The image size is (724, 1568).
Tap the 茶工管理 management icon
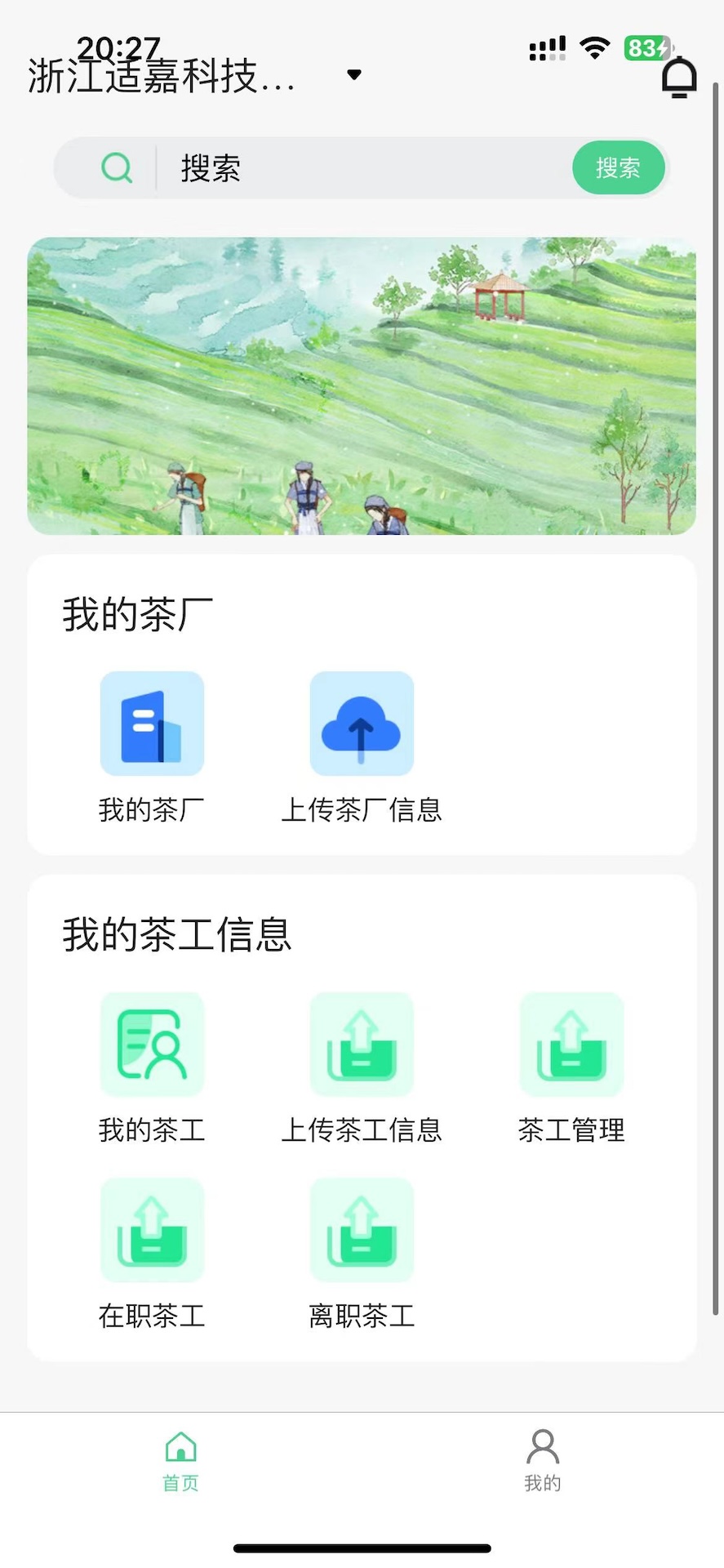(x=571, y=1045)
